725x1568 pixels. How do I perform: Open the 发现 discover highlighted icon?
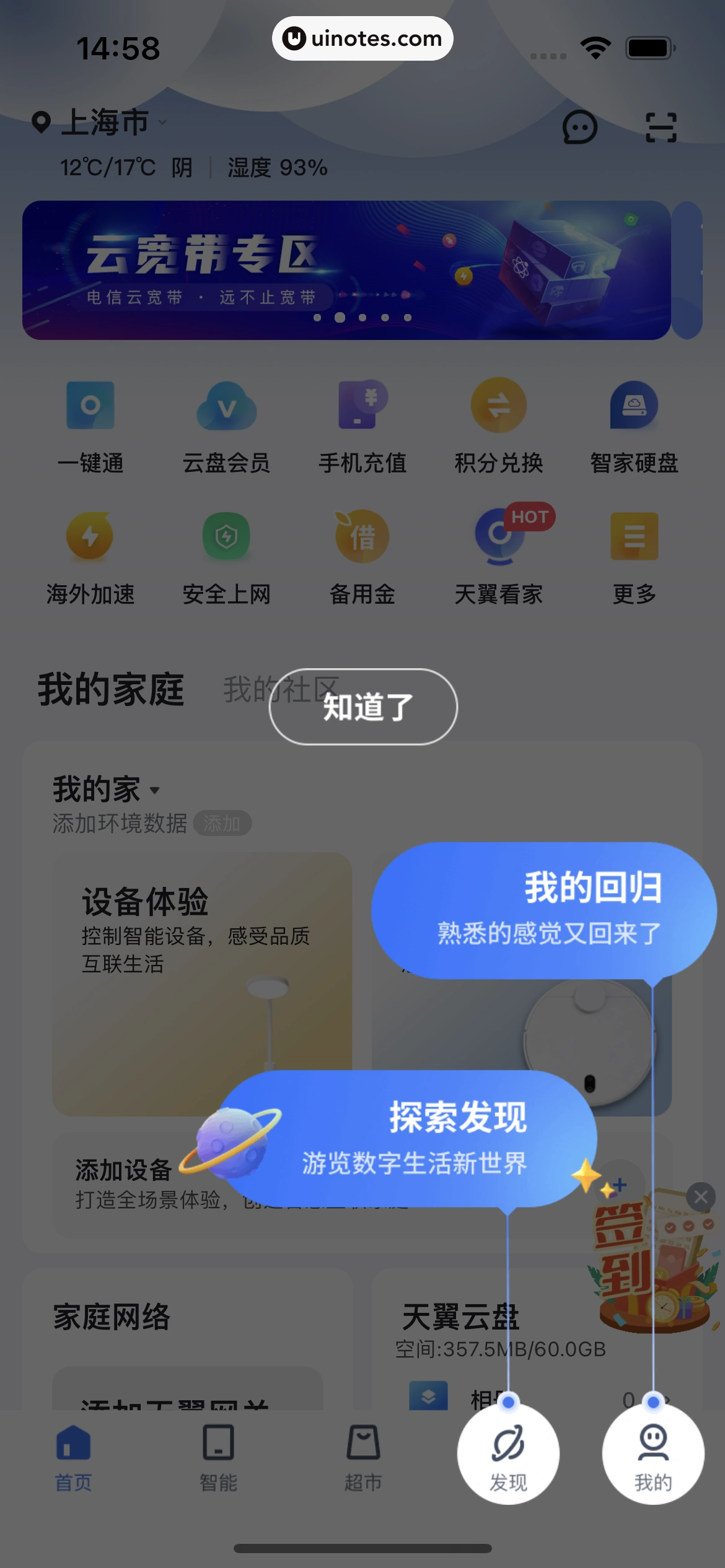(508, 1452)
